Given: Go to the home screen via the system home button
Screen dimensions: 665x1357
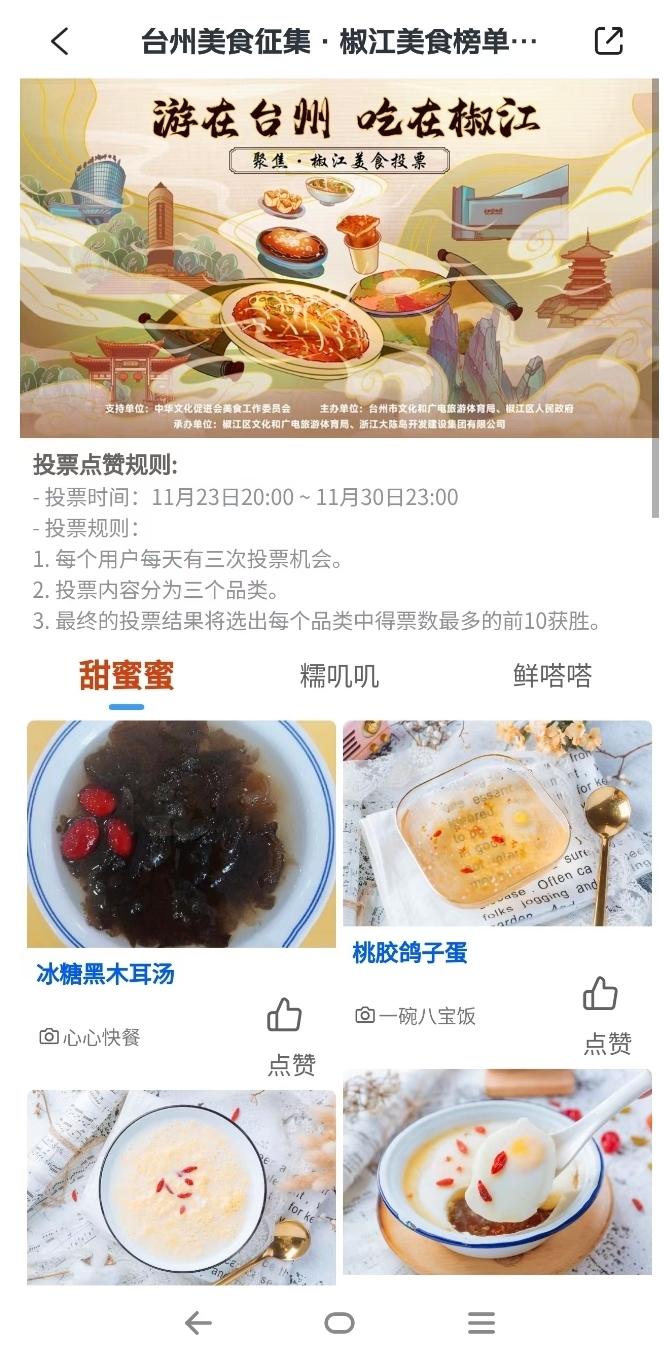Looking at the screenshot, I should pos(339,1323).
